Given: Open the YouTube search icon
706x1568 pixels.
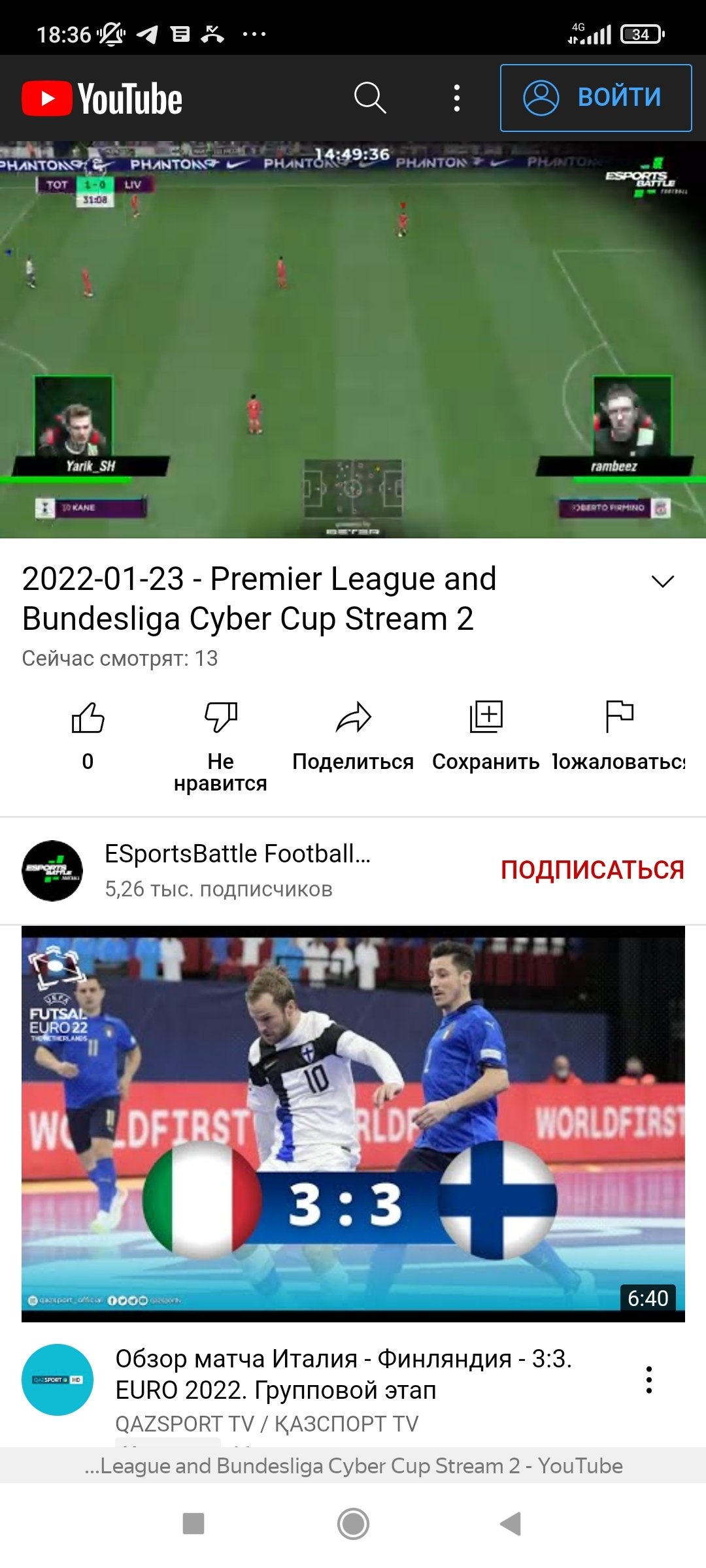Looking at the screenshot, I should (370, 98).
